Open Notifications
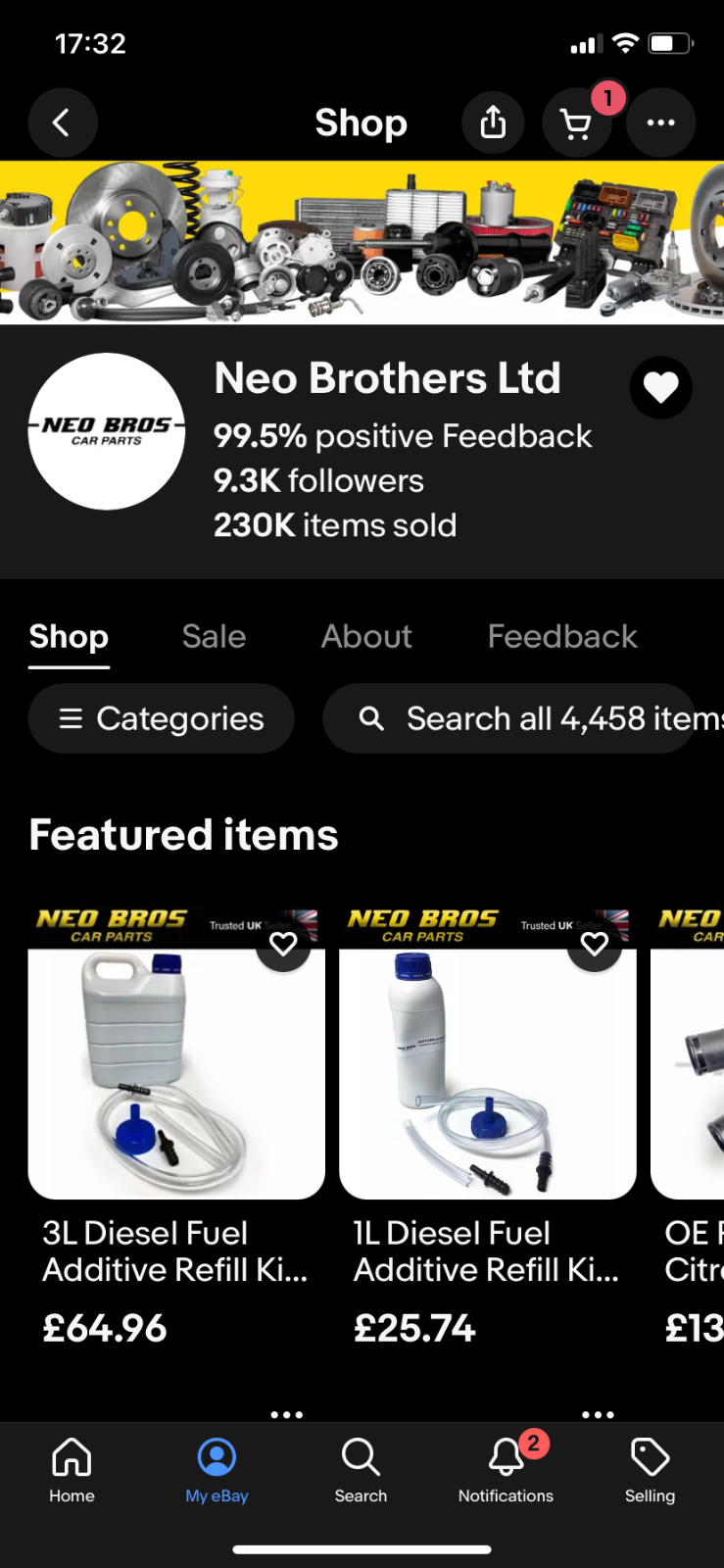This screenshot has height=1568, width=724. pos(506,1470)
